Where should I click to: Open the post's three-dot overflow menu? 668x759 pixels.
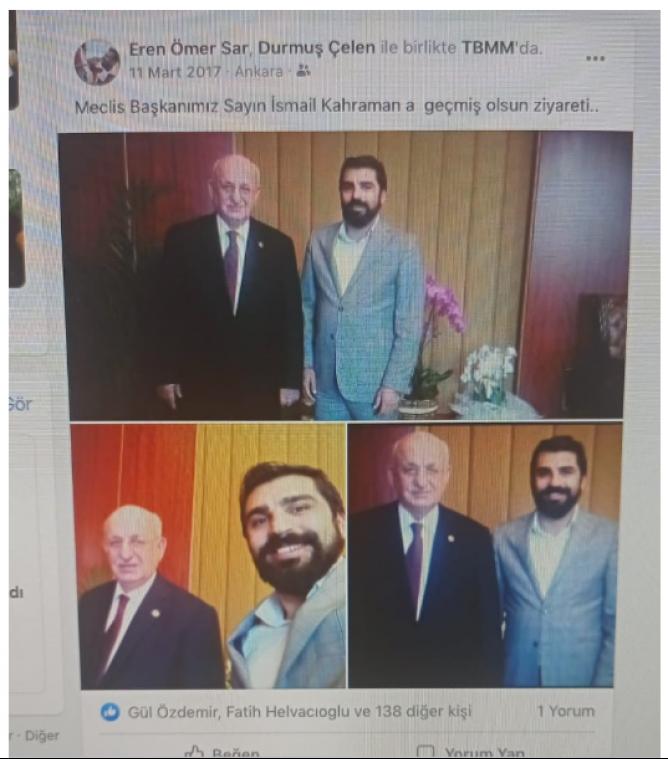595,59
